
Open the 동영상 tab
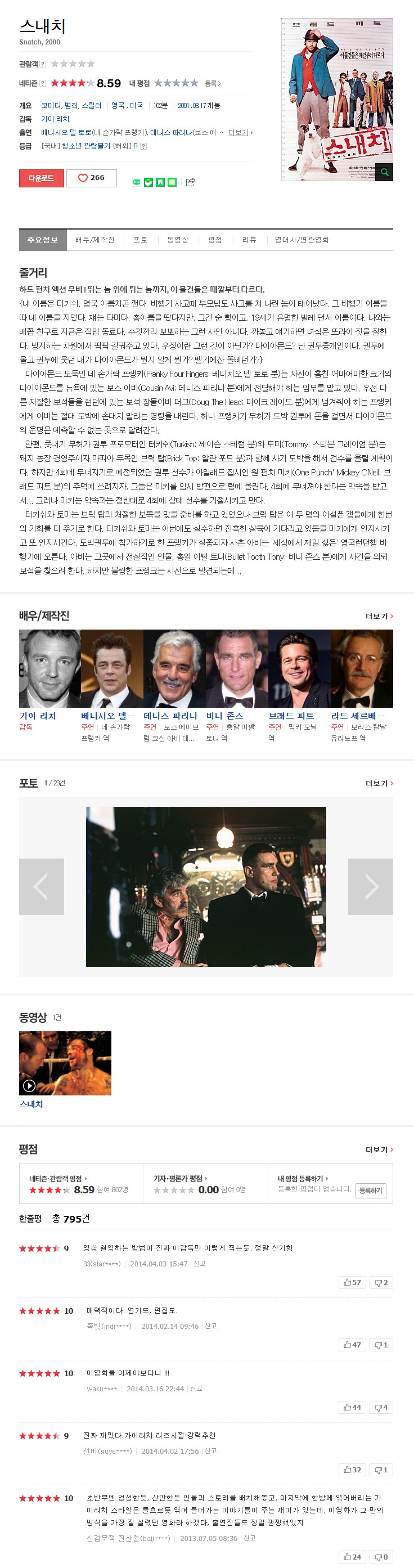point(178,240)
